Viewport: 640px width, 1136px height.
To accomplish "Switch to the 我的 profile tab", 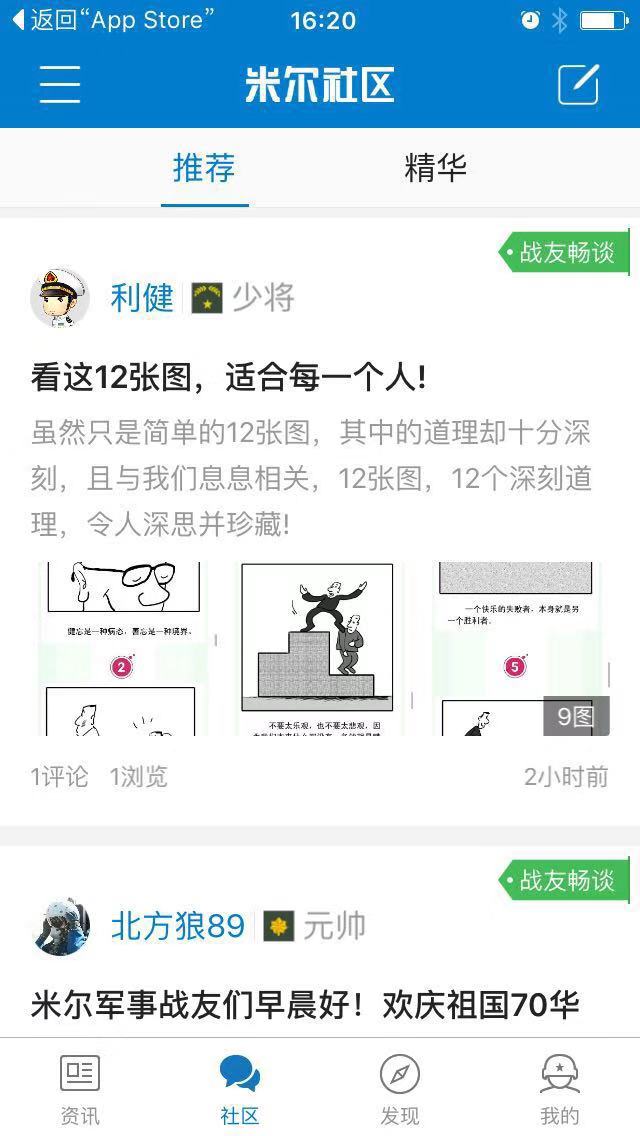I will tap(560, 1088).
